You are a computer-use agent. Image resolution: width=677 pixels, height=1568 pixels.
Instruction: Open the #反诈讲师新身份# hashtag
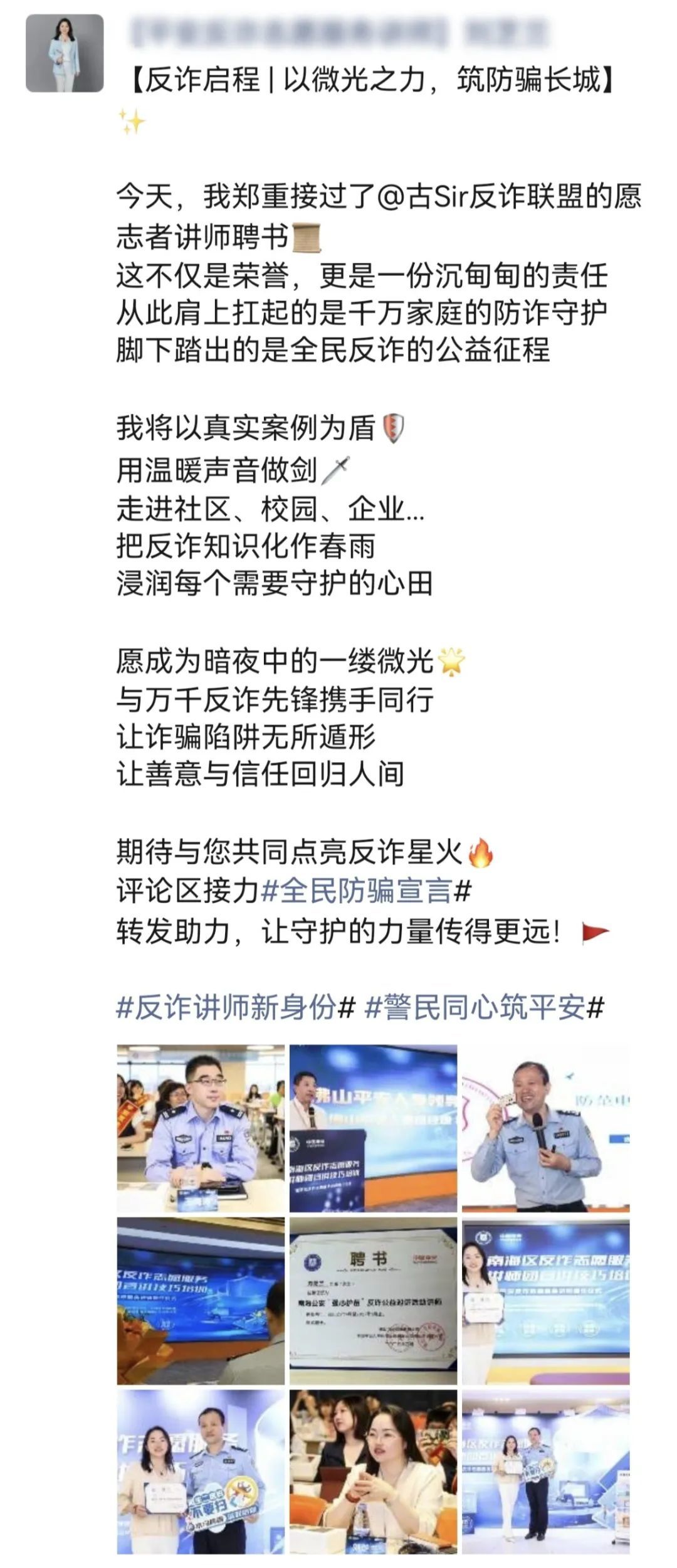[x=236, y=1008]
